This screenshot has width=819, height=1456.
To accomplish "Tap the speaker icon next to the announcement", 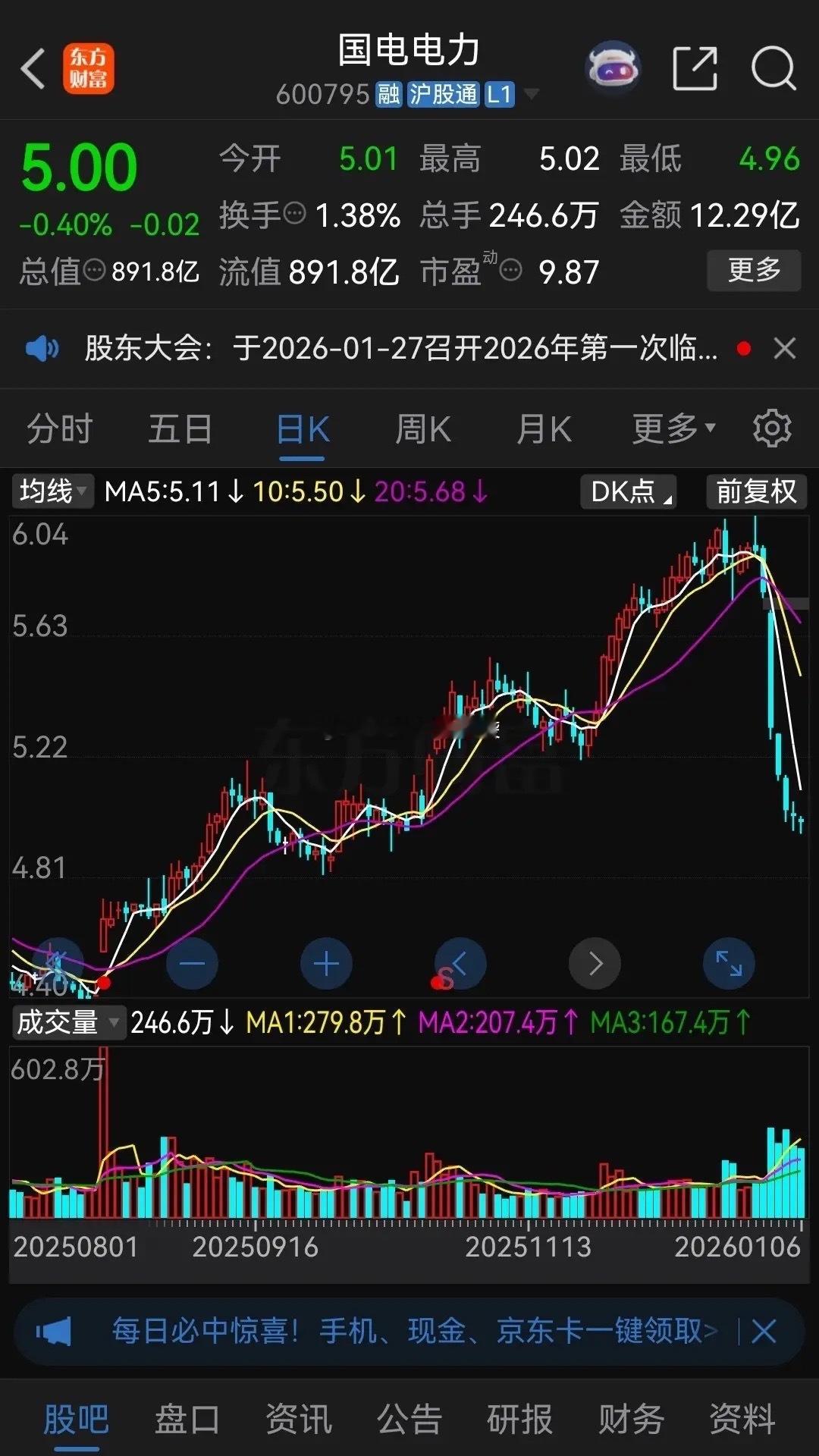I will click(x=43, y=349).
